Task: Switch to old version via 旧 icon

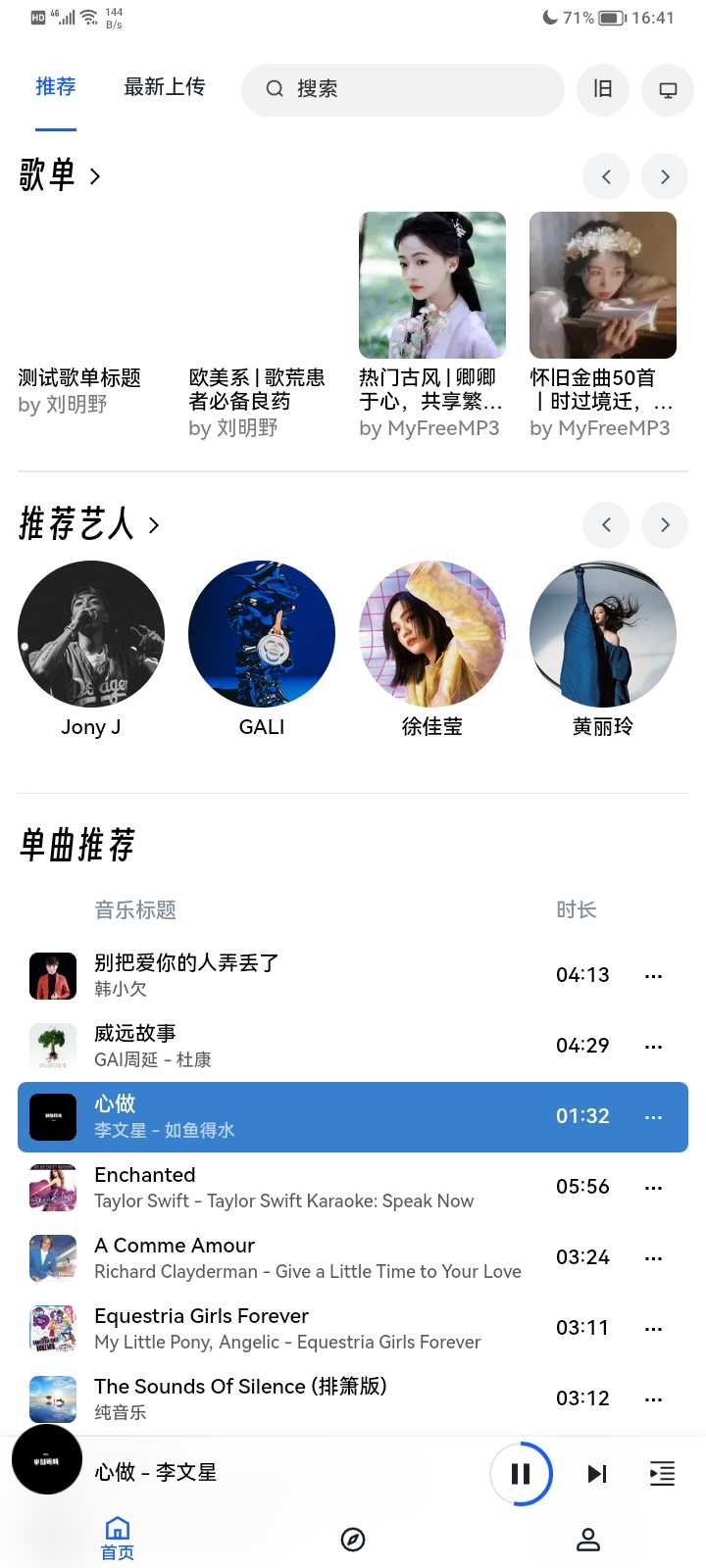Action: pos(603,89)
